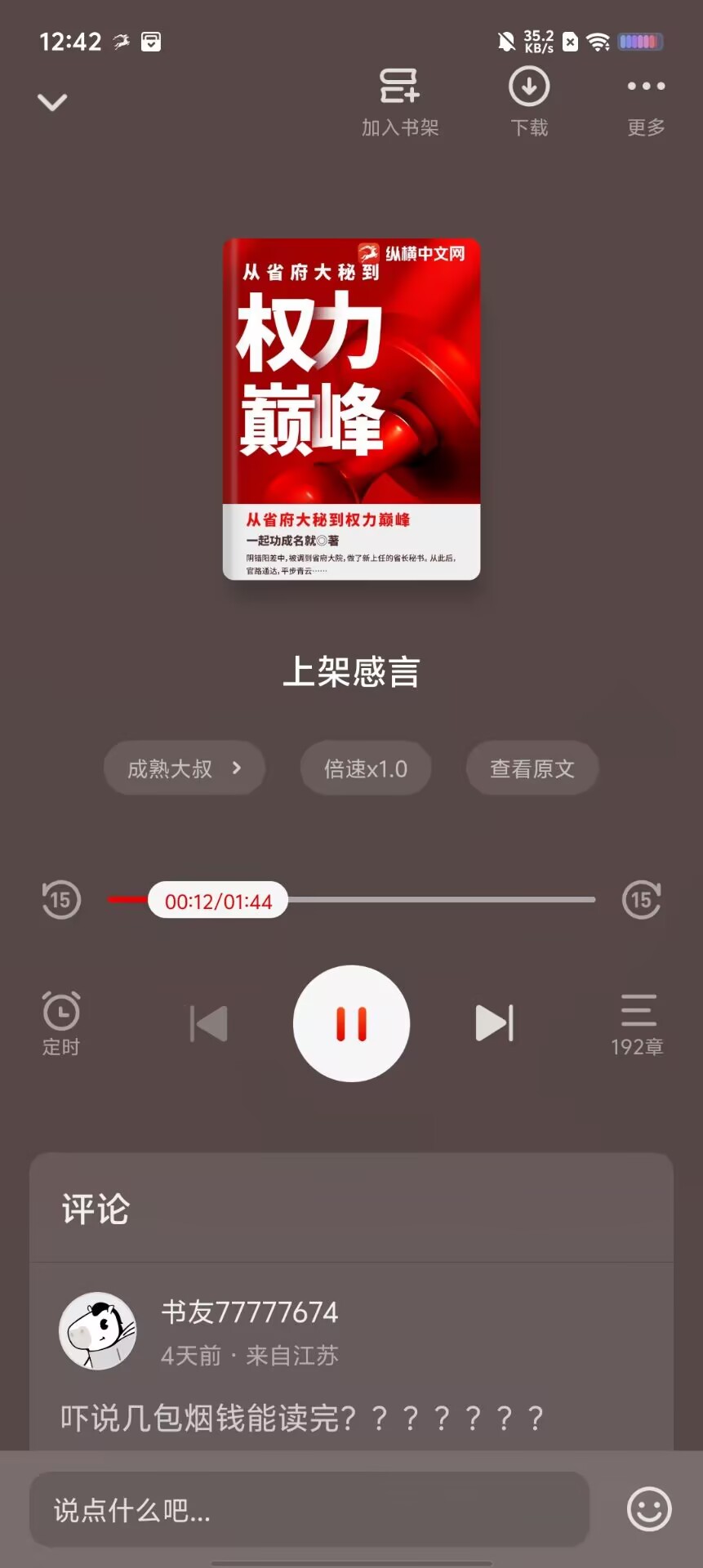The image size is (703, 1568).
Task: Tap the playback progress bar
Action: pyautogui.click(x=441, y=900)
